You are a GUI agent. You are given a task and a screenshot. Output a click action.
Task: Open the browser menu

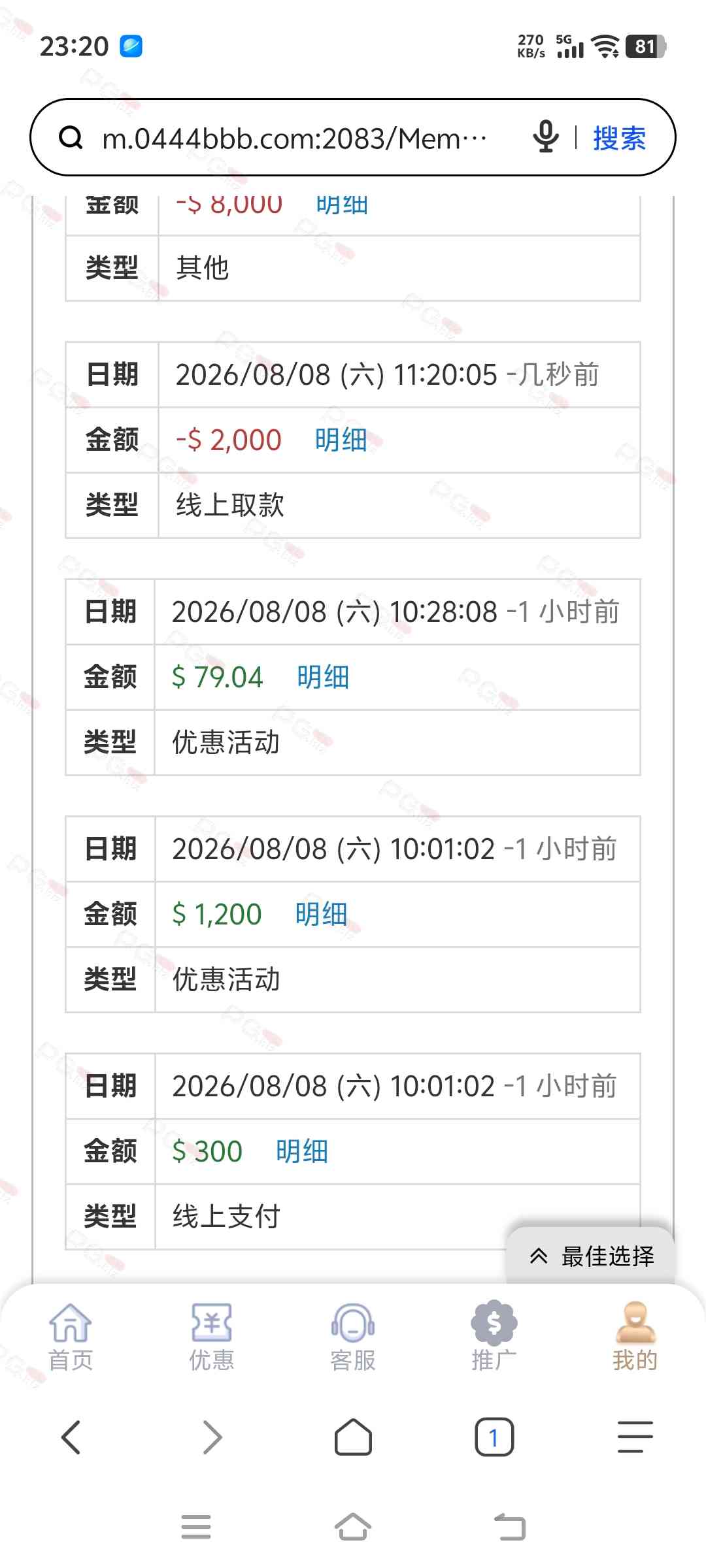tap(635, 1437)
